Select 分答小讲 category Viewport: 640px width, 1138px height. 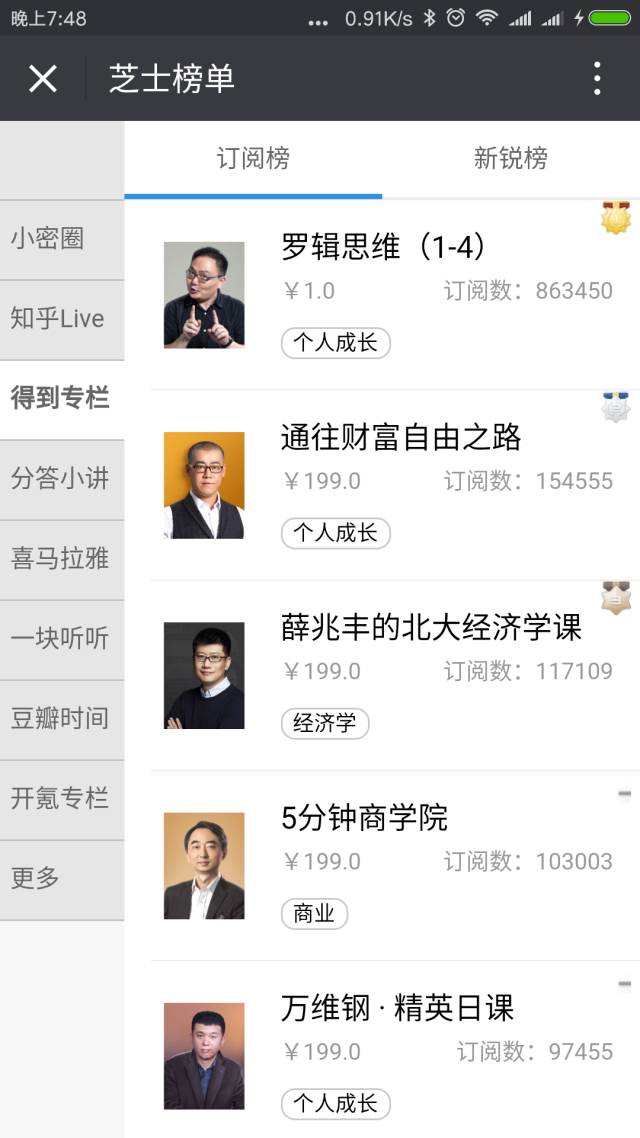click(62, 479)
